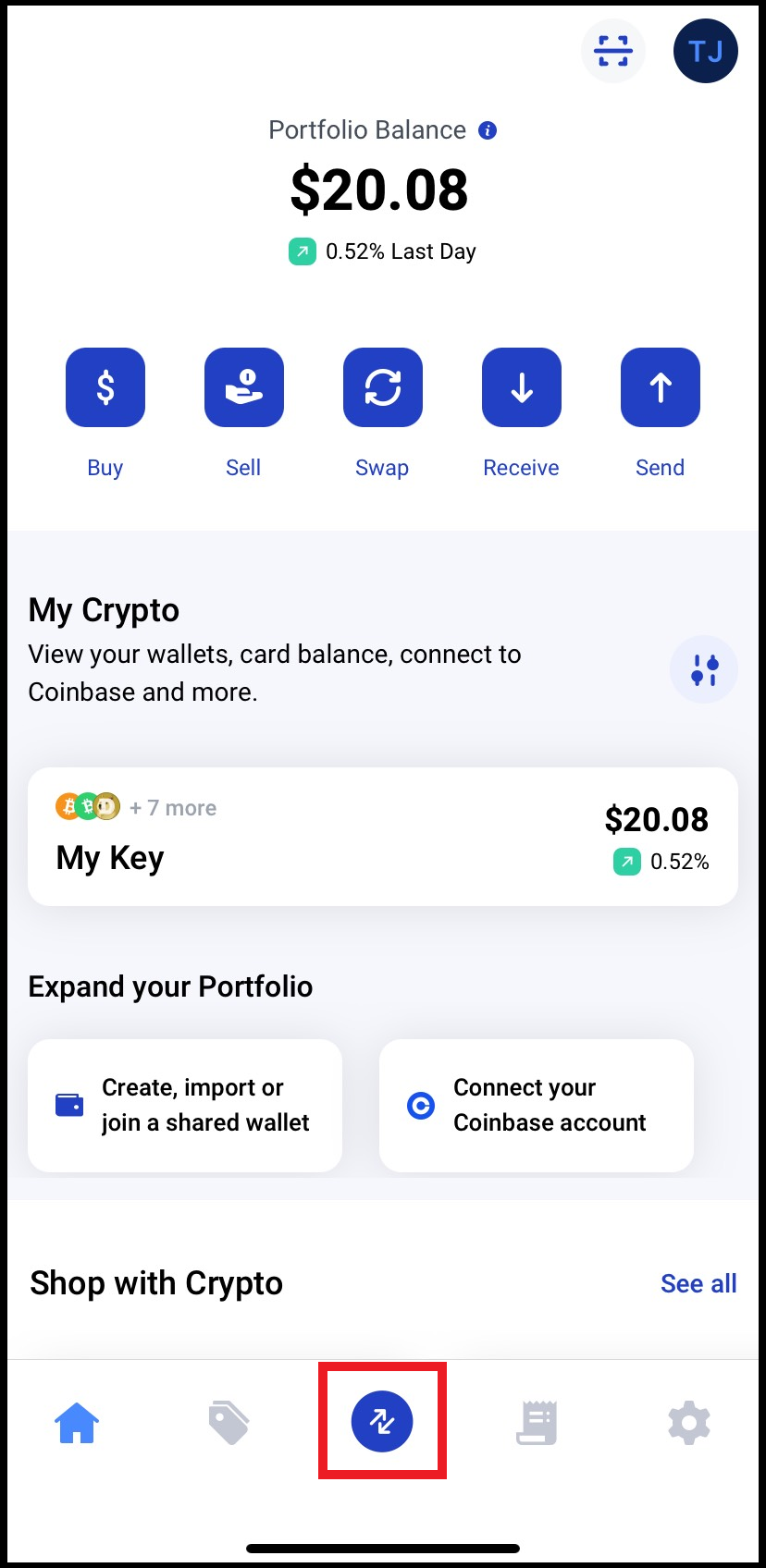
Task: Tap the Buy button
Action: 105,387
